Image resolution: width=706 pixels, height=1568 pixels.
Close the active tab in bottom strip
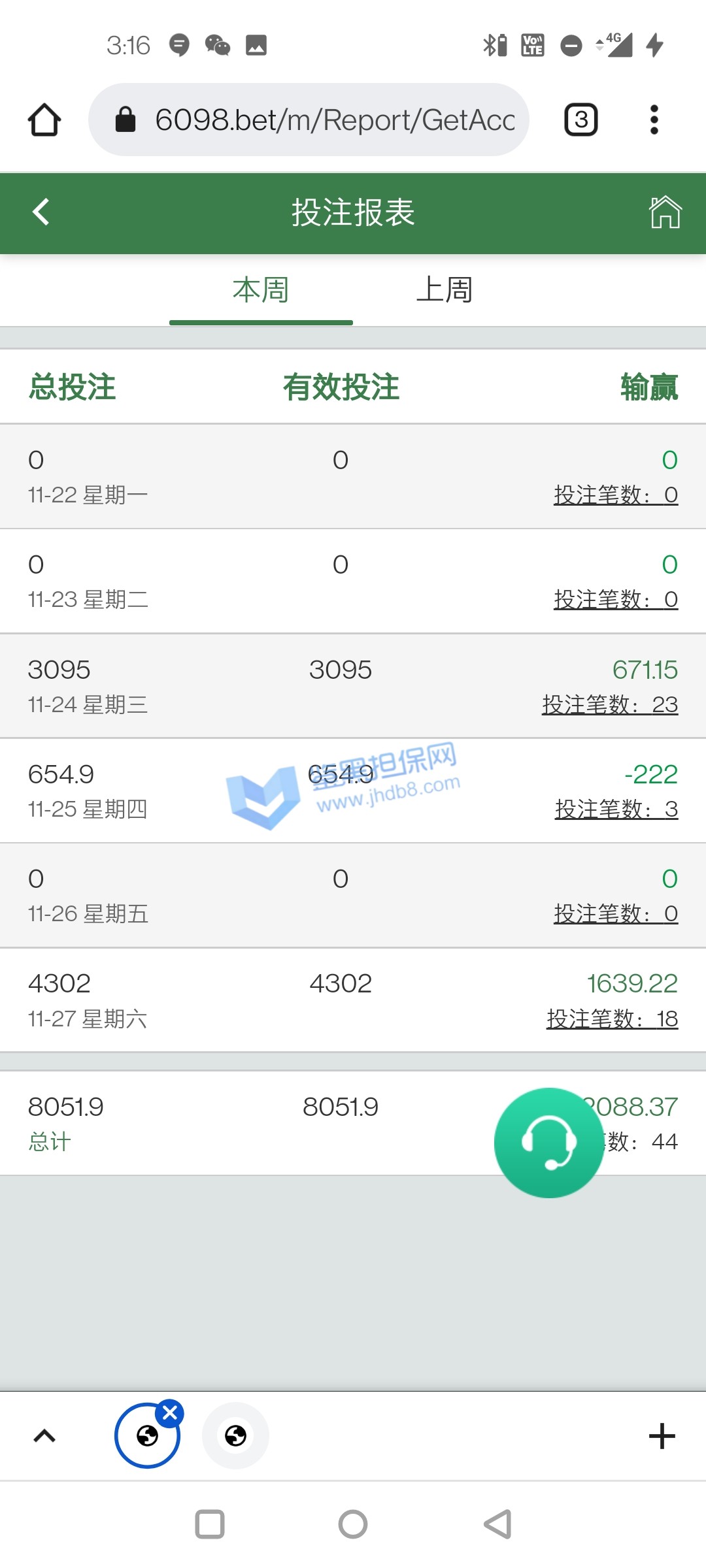(x=171, y=1413)
